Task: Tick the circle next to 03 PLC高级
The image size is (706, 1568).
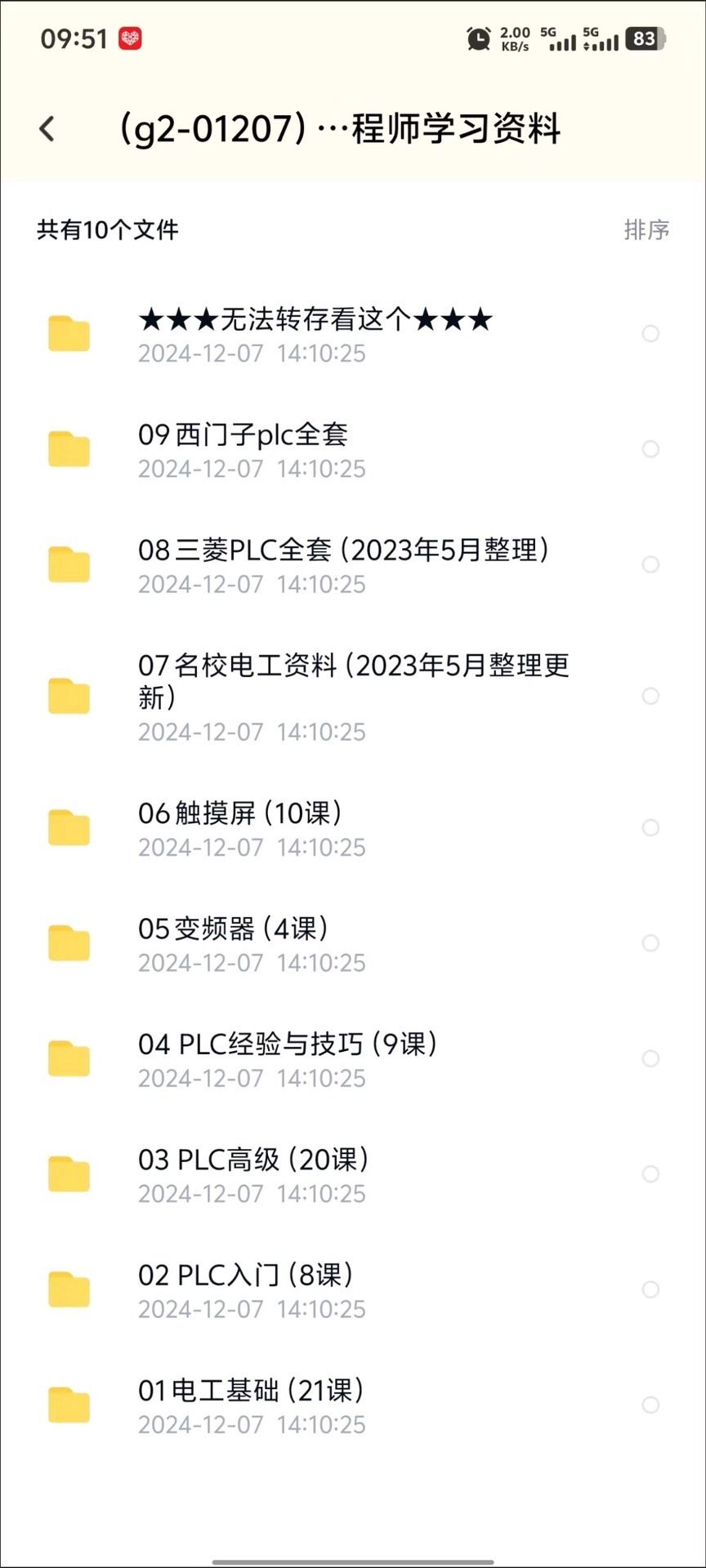Action: (650, 1174)
